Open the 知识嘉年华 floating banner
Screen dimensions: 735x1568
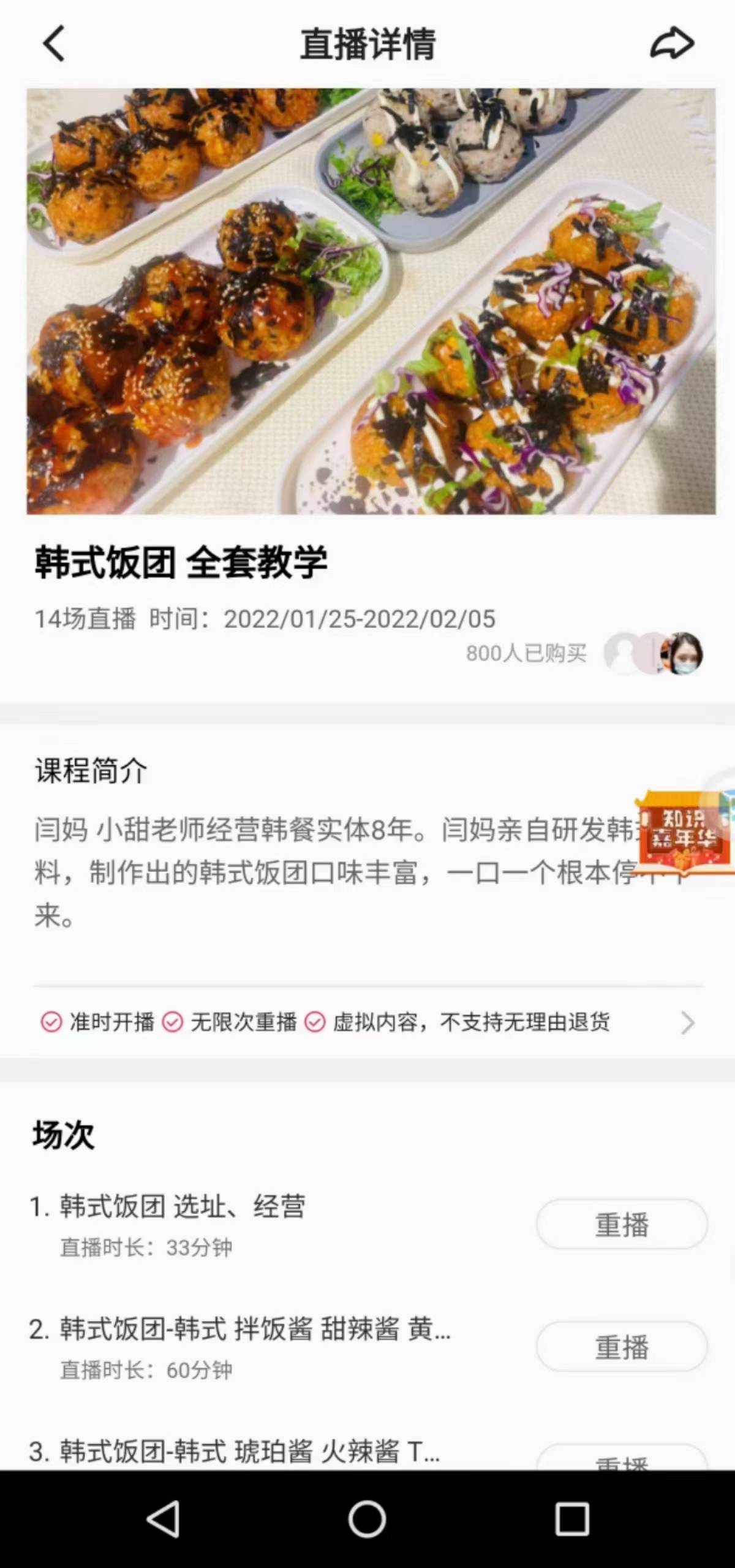[x=683, y=830]
